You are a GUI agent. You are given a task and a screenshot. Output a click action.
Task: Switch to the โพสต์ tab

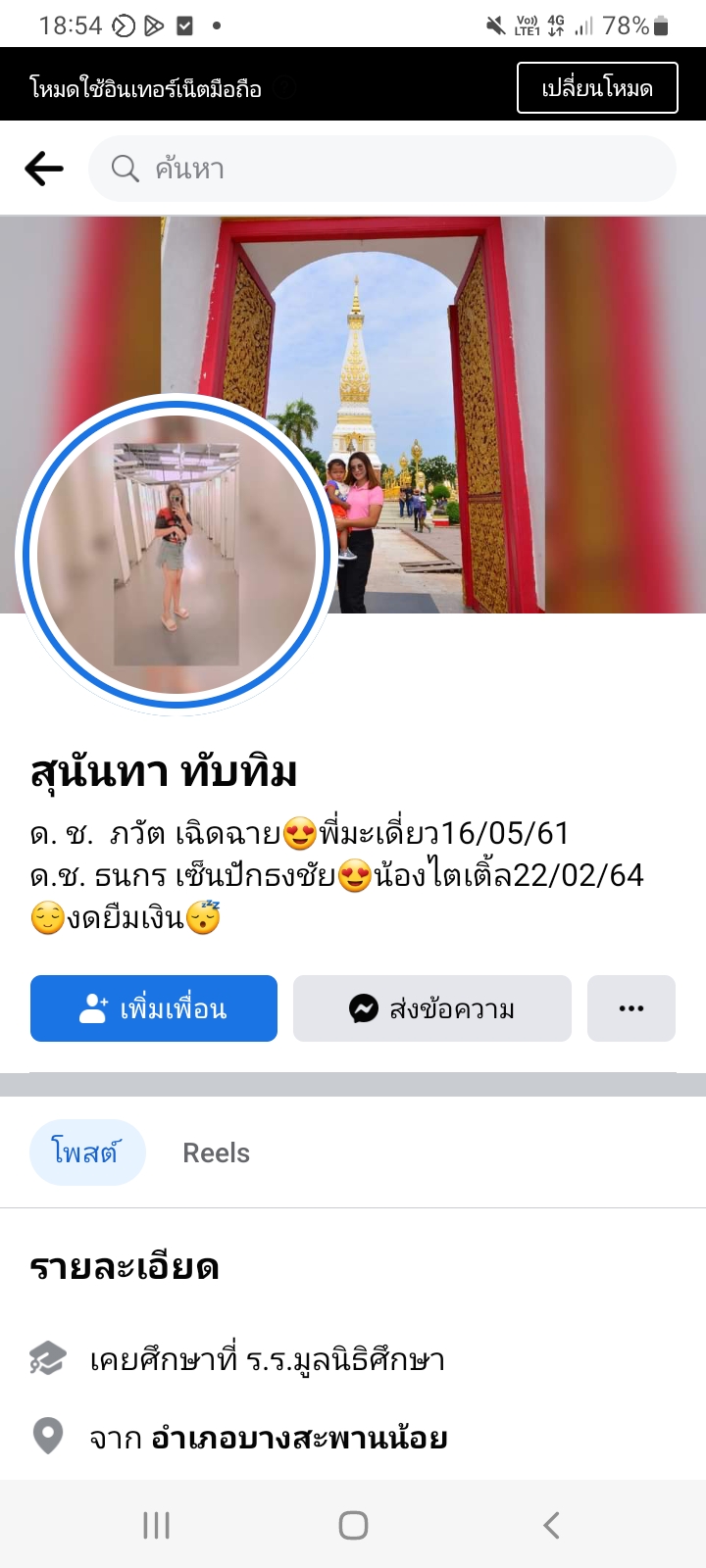click(x=86, y=1152)
